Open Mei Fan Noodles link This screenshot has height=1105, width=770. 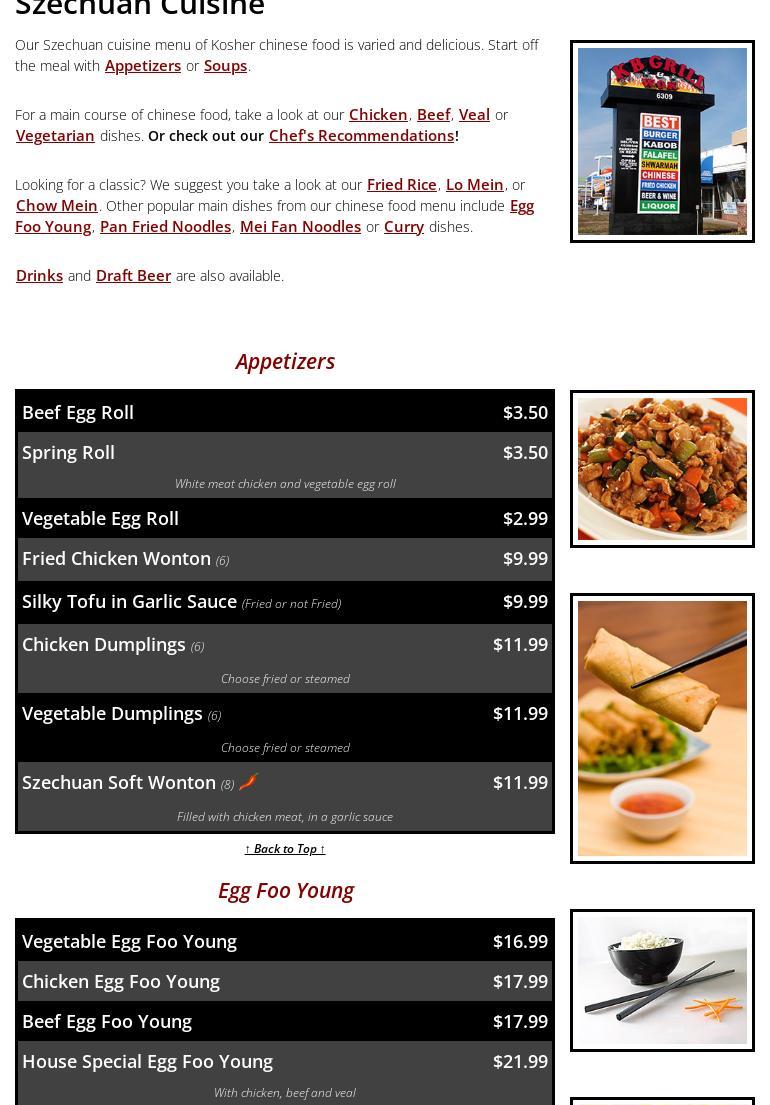click(x=300, y=227)
